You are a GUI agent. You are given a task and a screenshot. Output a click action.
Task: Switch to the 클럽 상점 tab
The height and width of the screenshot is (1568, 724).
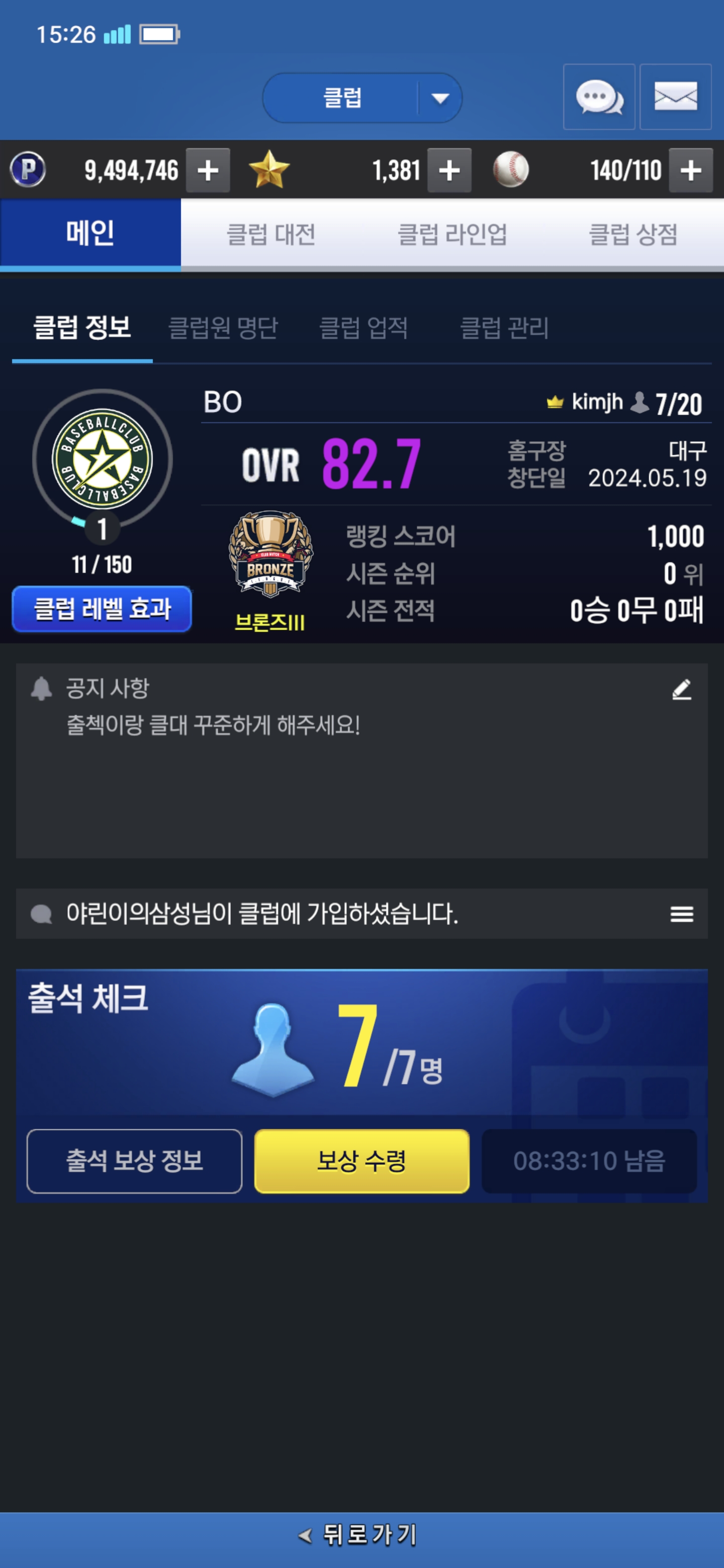633,234
